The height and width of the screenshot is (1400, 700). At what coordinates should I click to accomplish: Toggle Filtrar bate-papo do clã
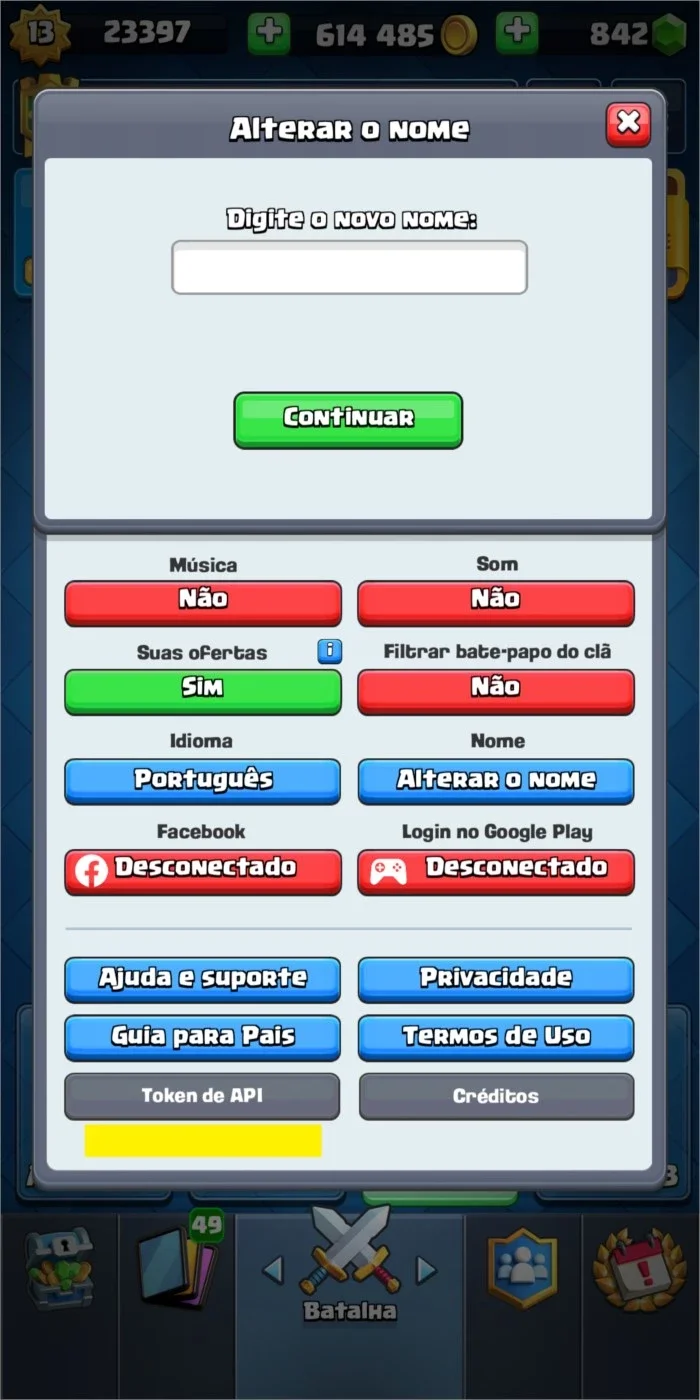pyautogui.click(x=496, y=691)
